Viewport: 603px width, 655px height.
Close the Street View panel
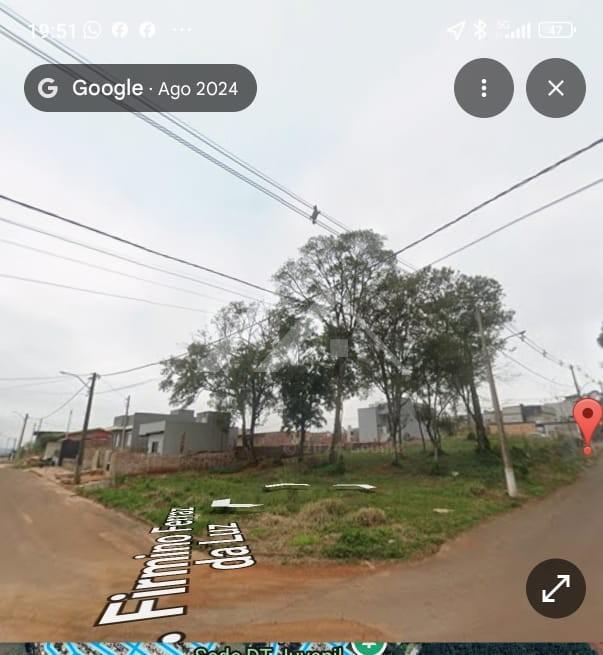[556, 88]
